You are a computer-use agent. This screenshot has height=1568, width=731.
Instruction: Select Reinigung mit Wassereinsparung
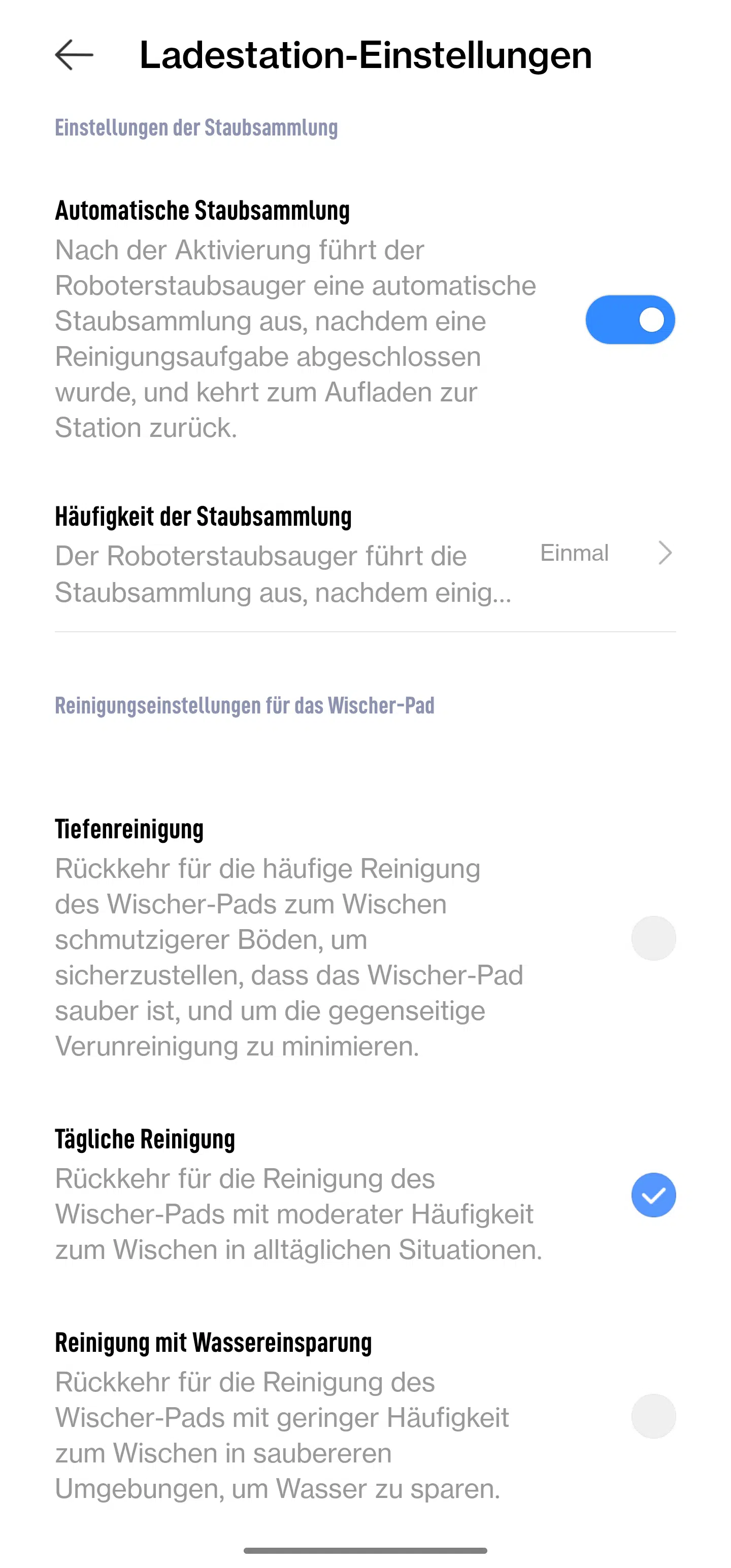pyautogui.click(x=653, y=1416)
